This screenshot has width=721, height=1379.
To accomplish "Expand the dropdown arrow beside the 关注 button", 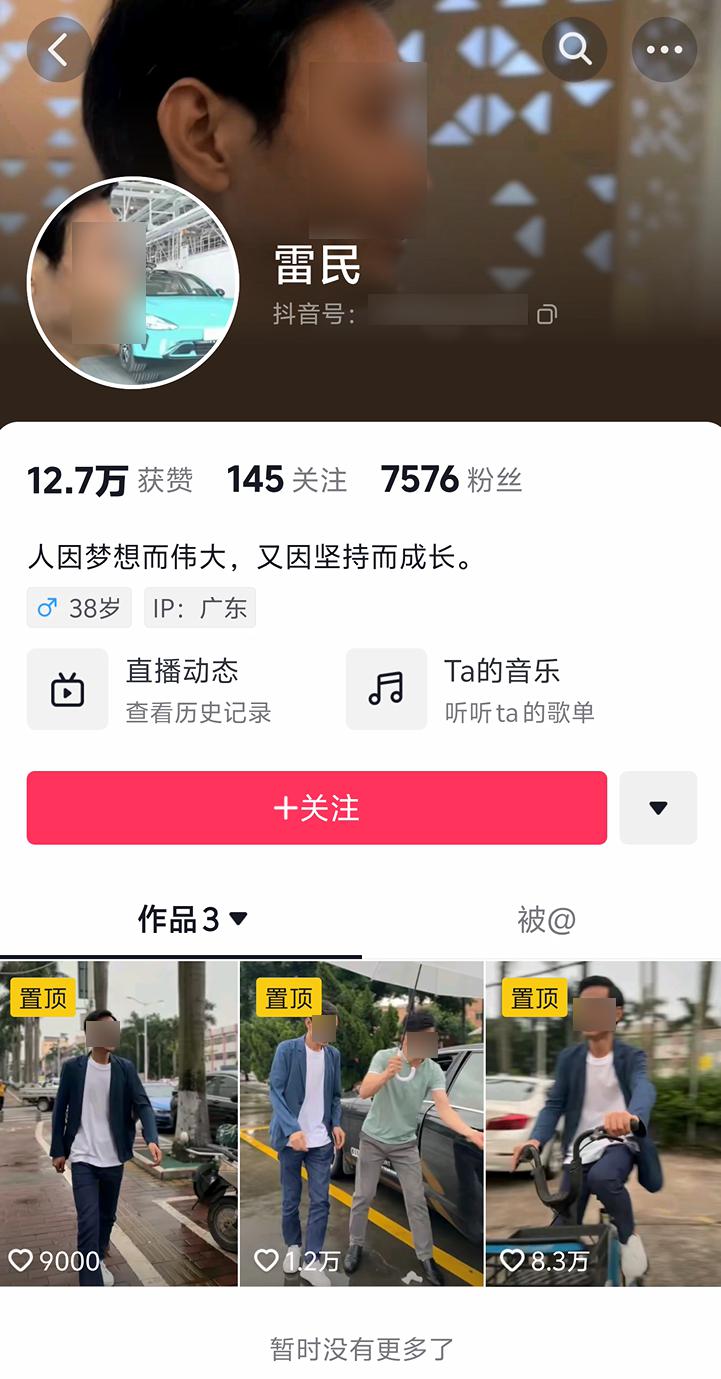I will pyautogui.click(x=658, y=808).
